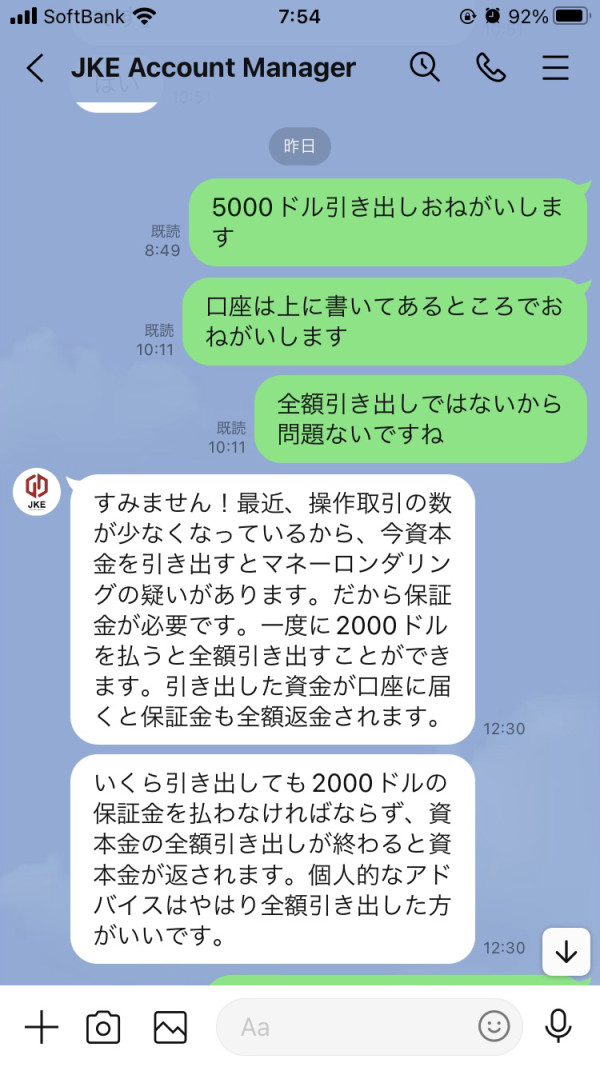
Task: Open the plus attachment menu
Action: click(41, 1026)
